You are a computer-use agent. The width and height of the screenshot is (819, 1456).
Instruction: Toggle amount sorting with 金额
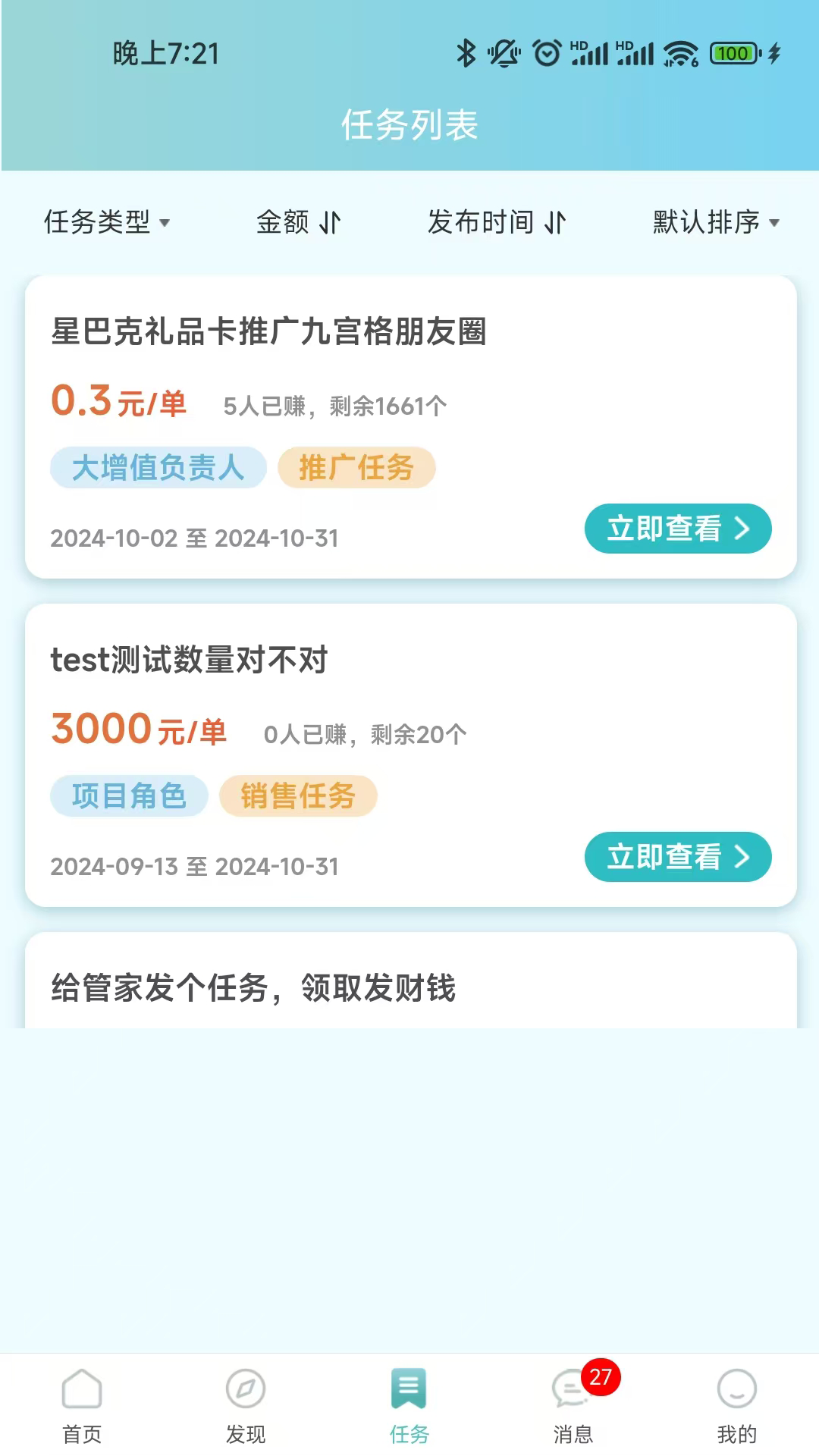click(x=299, y=222)
